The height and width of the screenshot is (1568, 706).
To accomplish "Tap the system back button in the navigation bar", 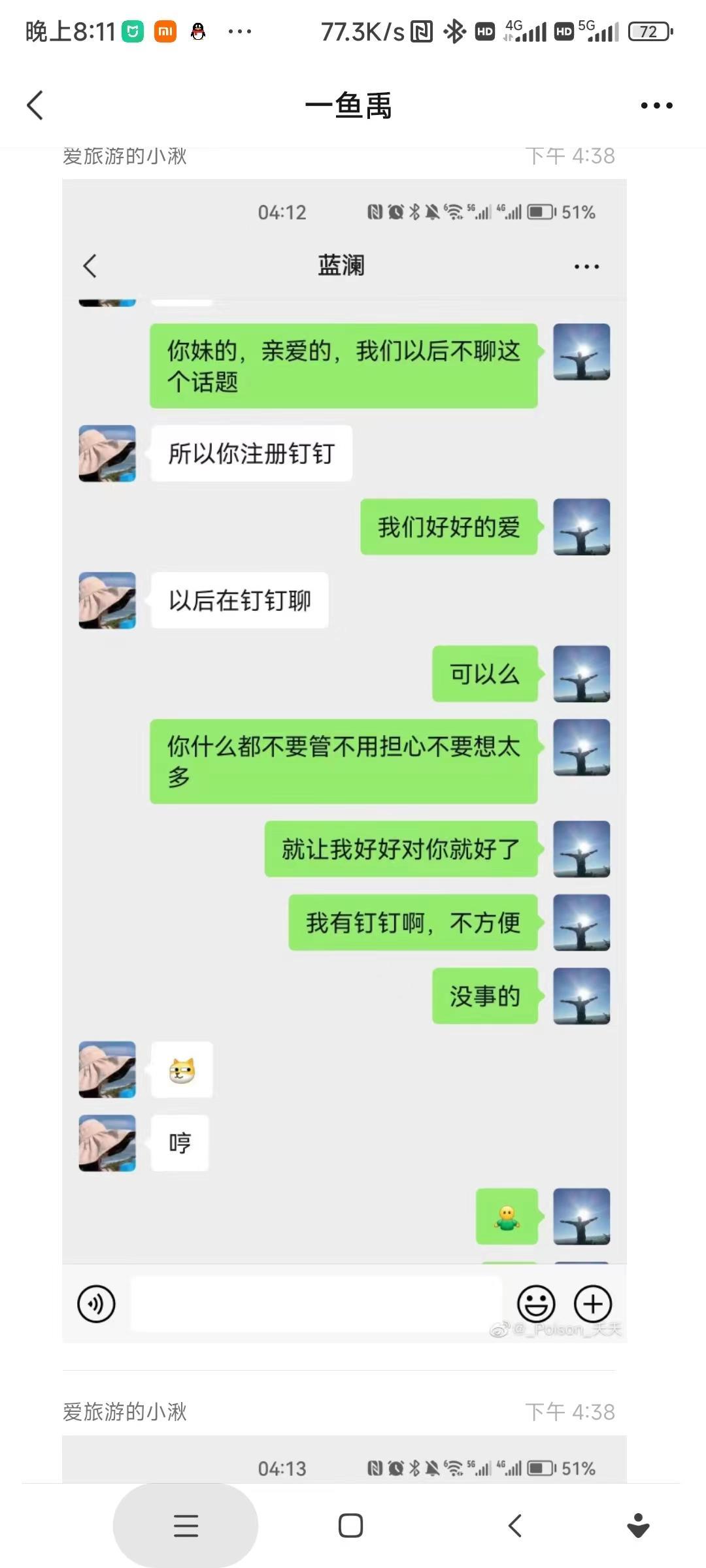I will click(514, 1526).
